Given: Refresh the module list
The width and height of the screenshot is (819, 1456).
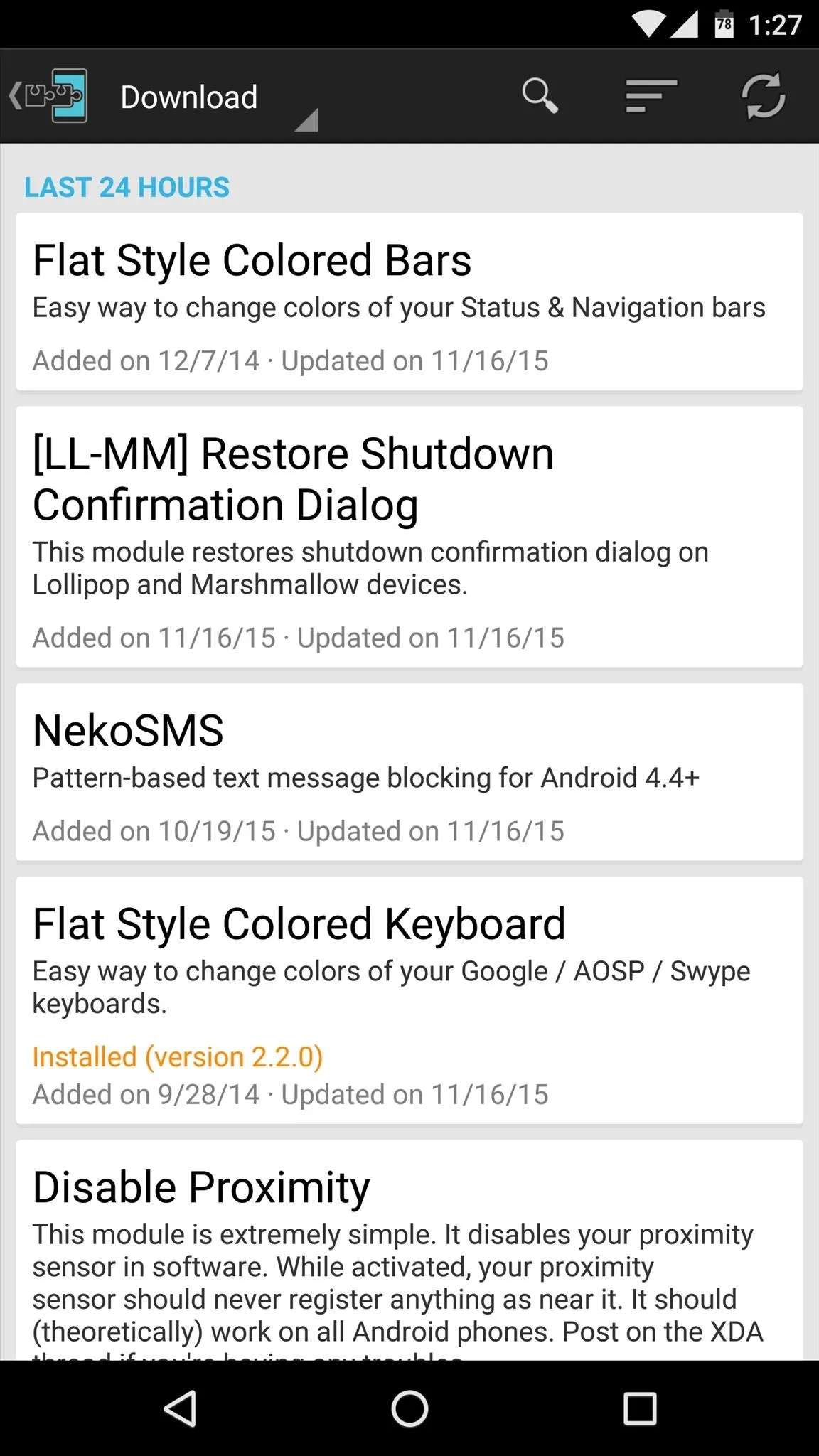Looking at the screenshot, I should coord(764,96).
